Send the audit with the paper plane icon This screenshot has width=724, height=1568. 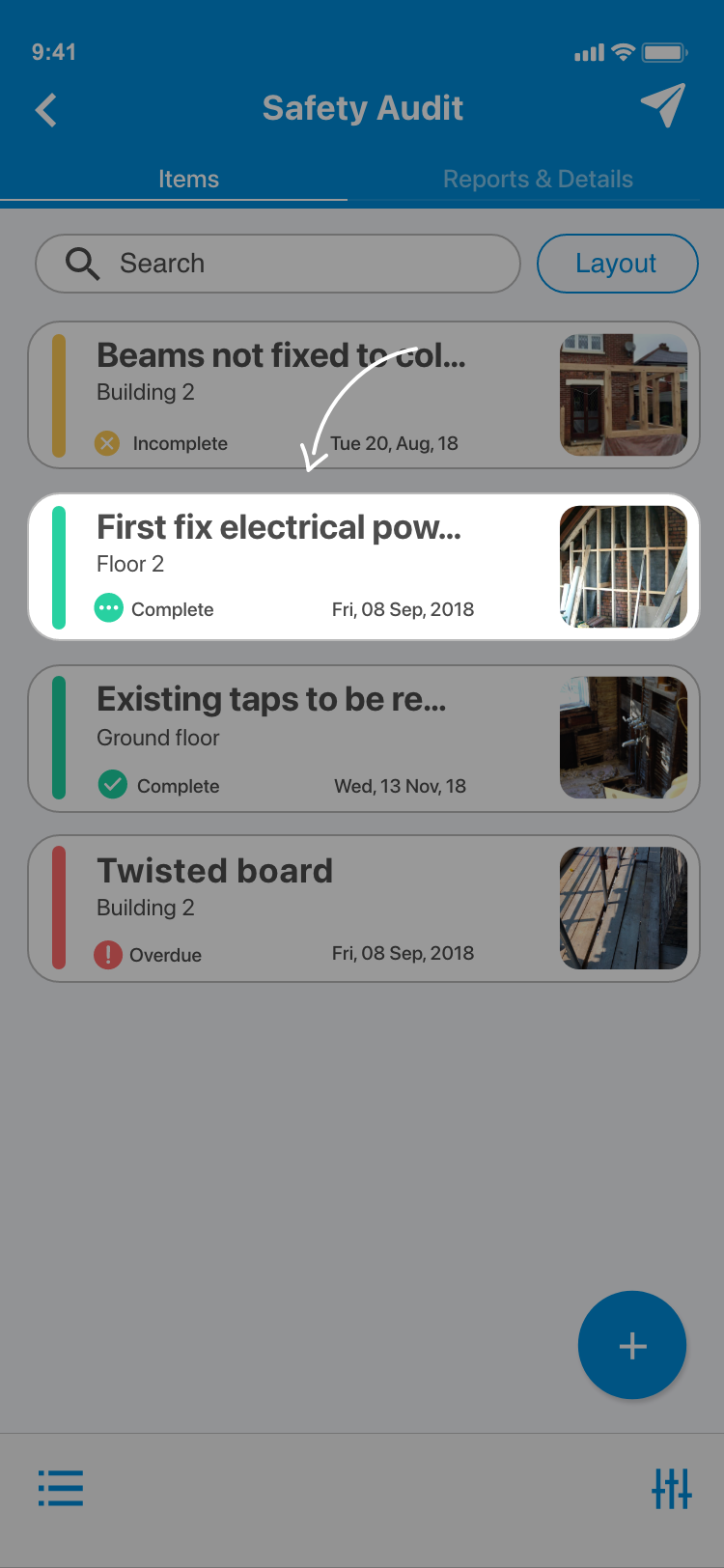click(663, 105)
